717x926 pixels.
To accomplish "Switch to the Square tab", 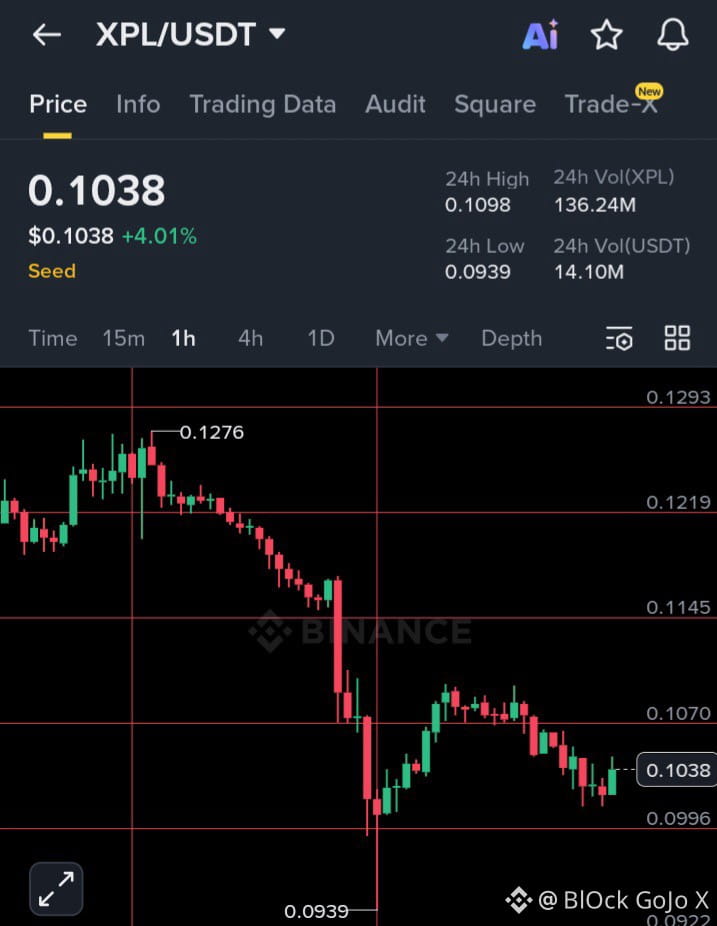I will [494, 104].
